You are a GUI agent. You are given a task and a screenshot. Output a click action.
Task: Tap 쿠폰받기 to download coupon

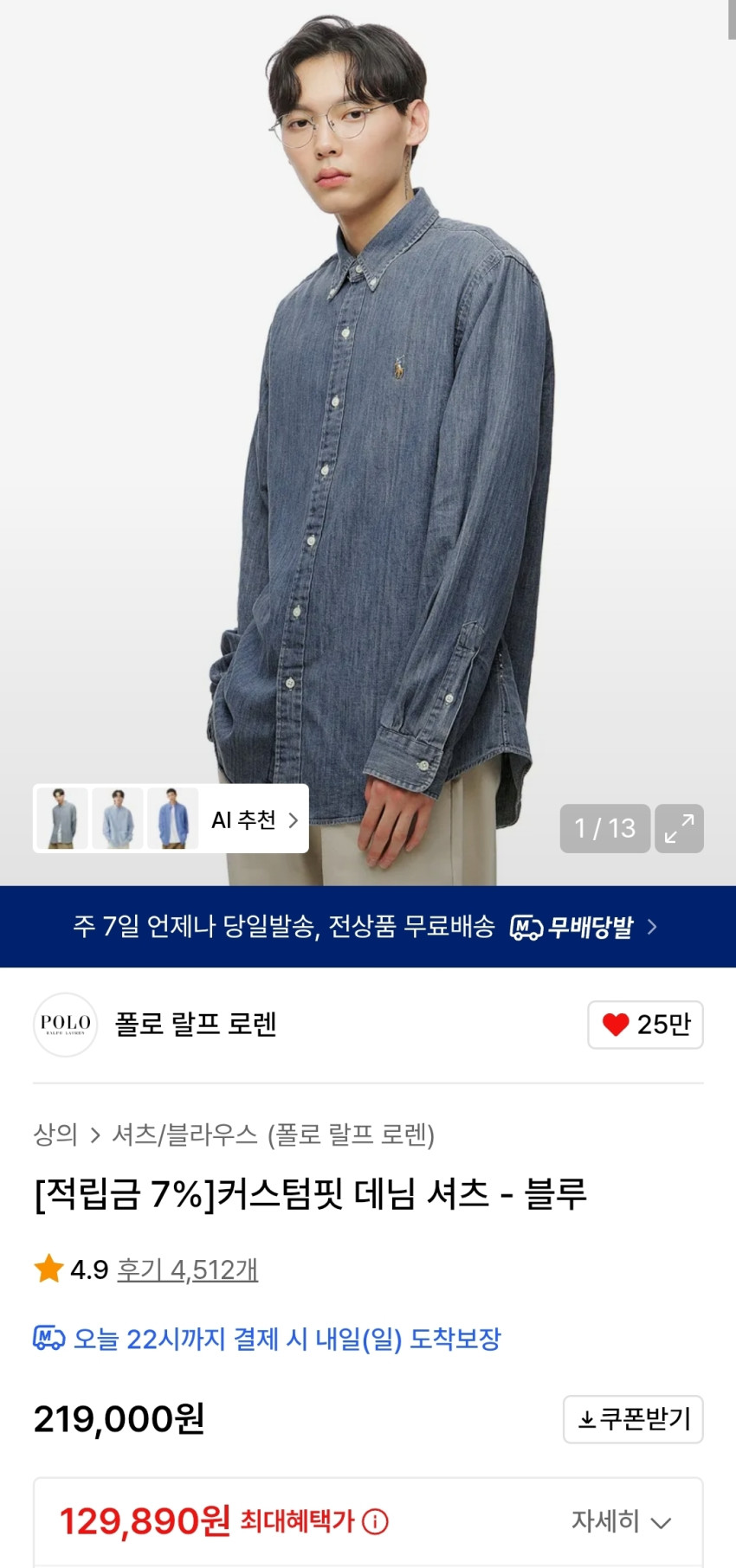(633, 1419)
